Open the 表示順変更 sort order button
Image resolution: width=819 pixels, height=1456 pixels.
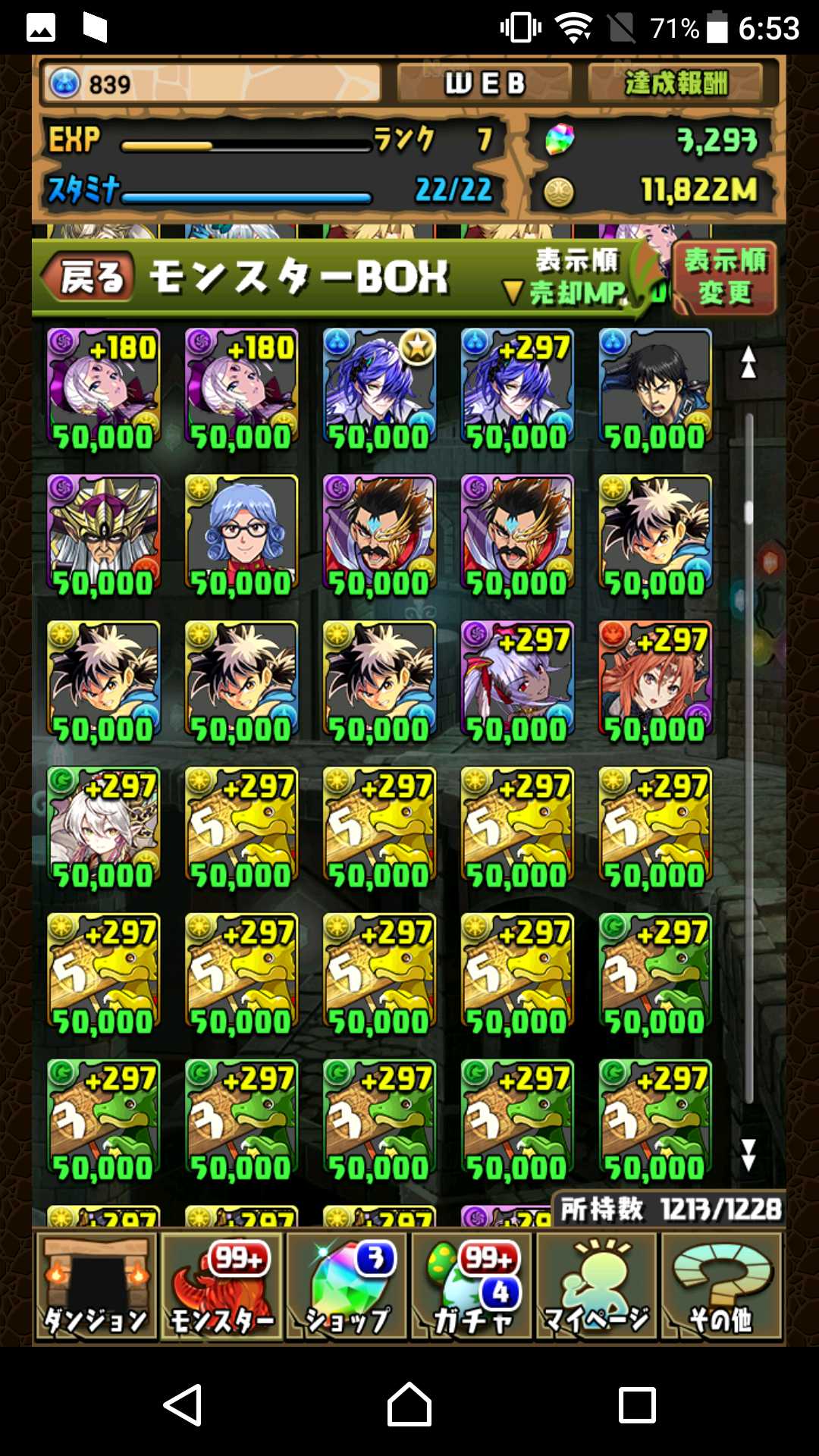click(724, 278)
